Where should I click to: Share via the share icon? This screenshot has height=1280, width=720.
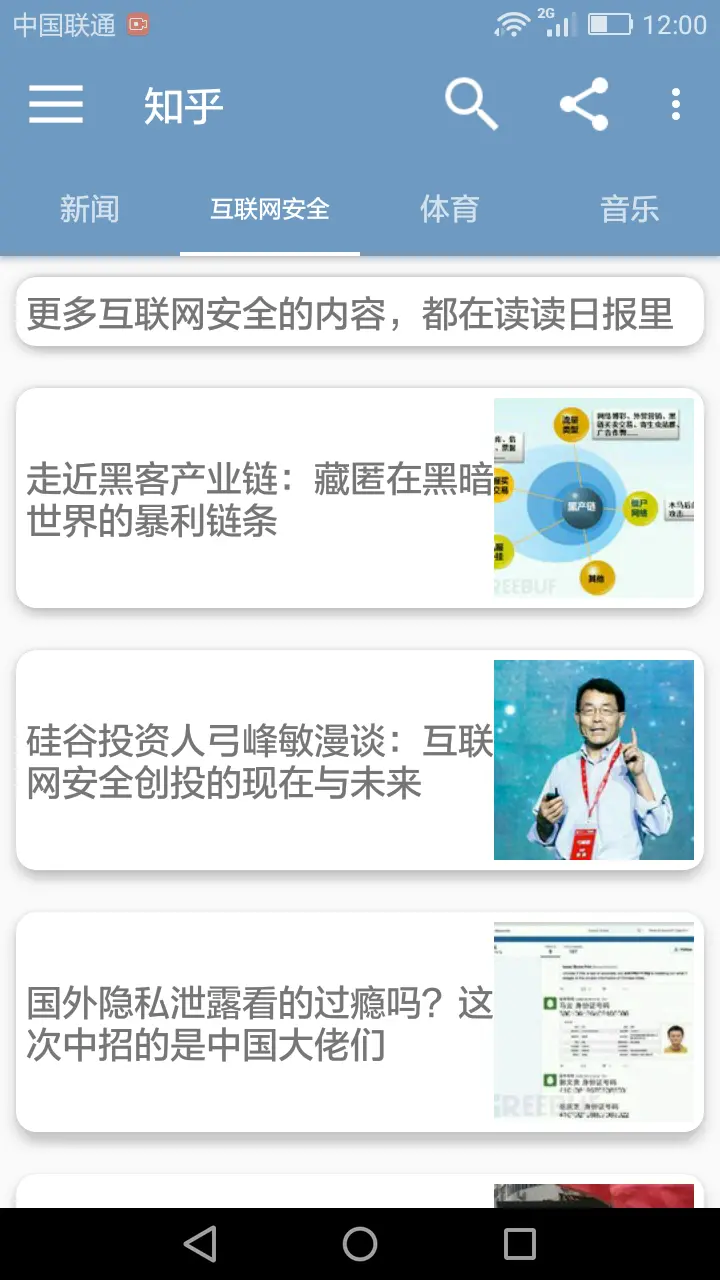[584, 104]
